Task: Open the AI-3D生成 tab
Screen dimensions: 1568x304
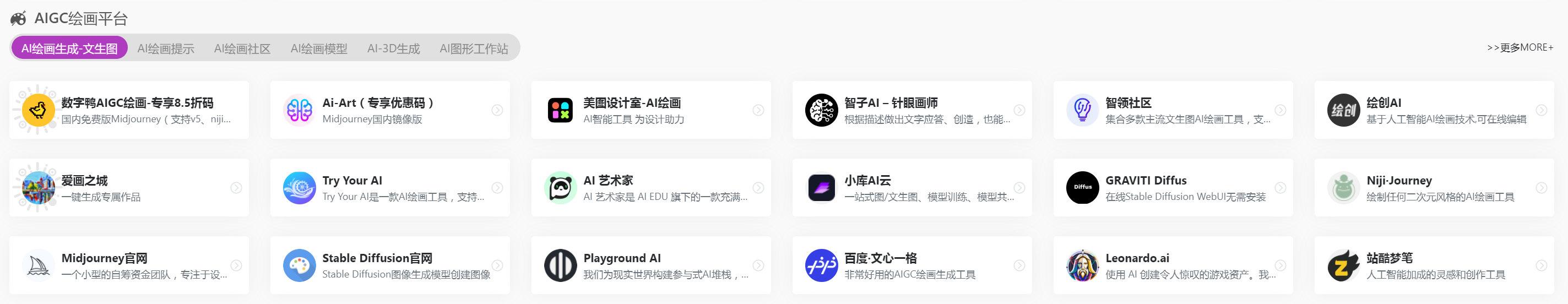Action: [x=393, y=48]
